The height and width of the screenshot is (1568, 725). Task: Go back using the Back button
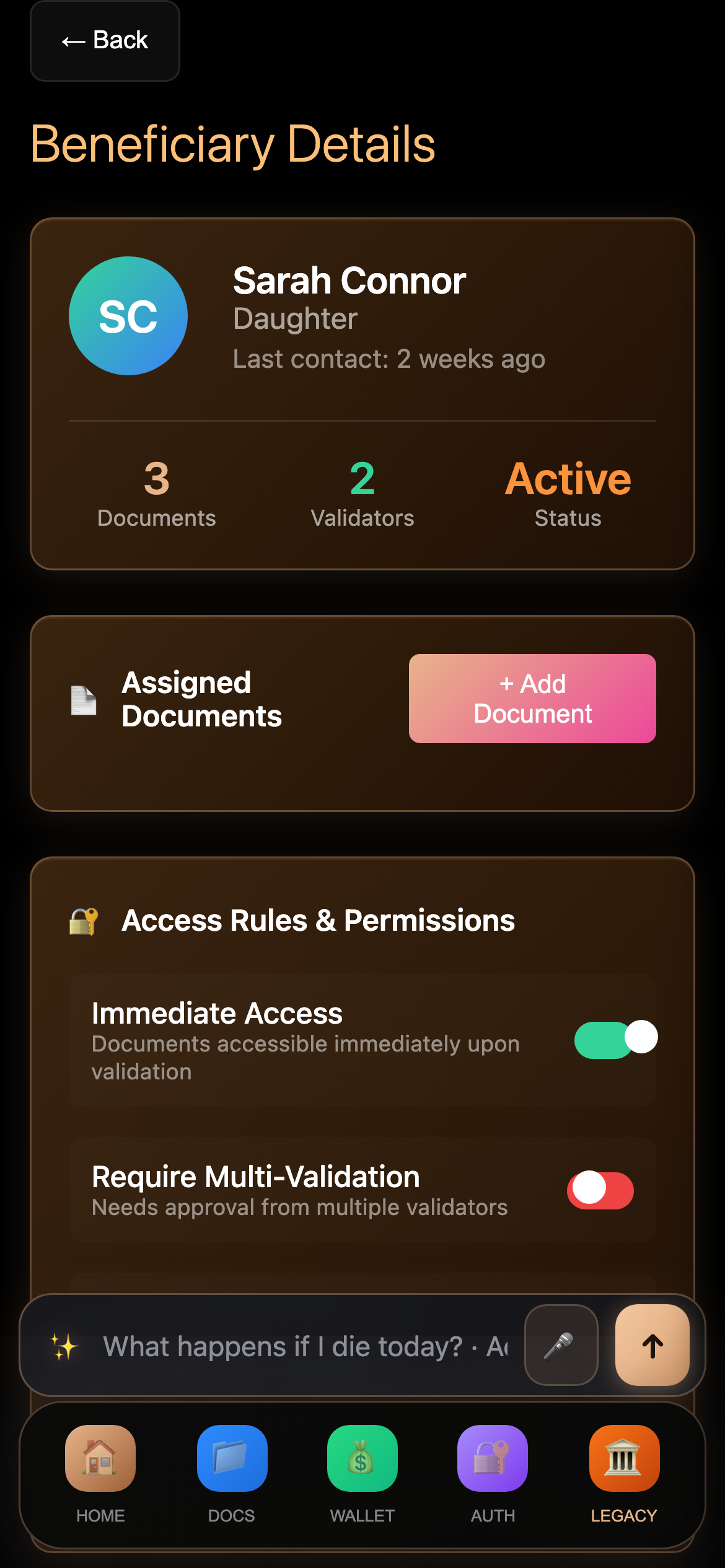click(105, 41)
